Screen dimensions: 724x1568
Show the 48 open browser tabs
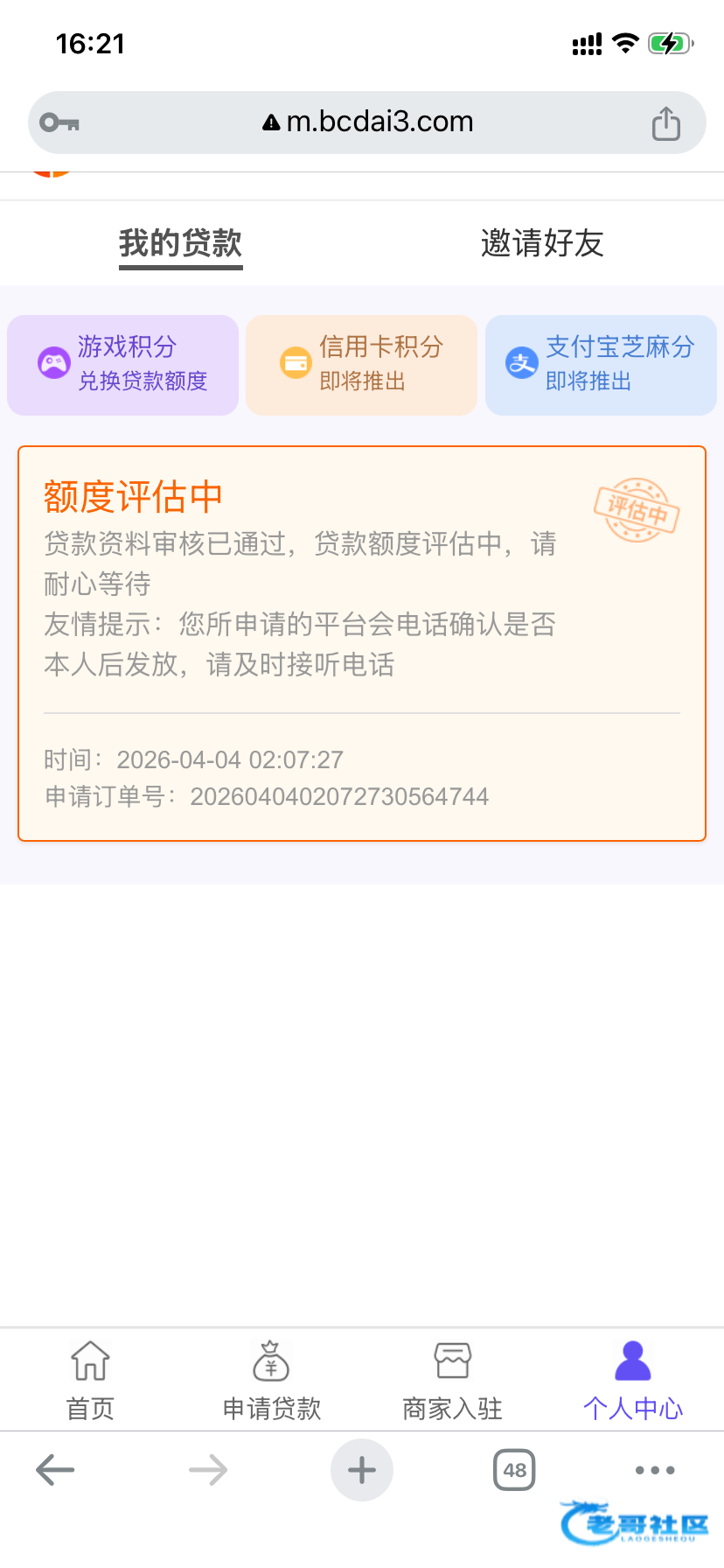514,1470
